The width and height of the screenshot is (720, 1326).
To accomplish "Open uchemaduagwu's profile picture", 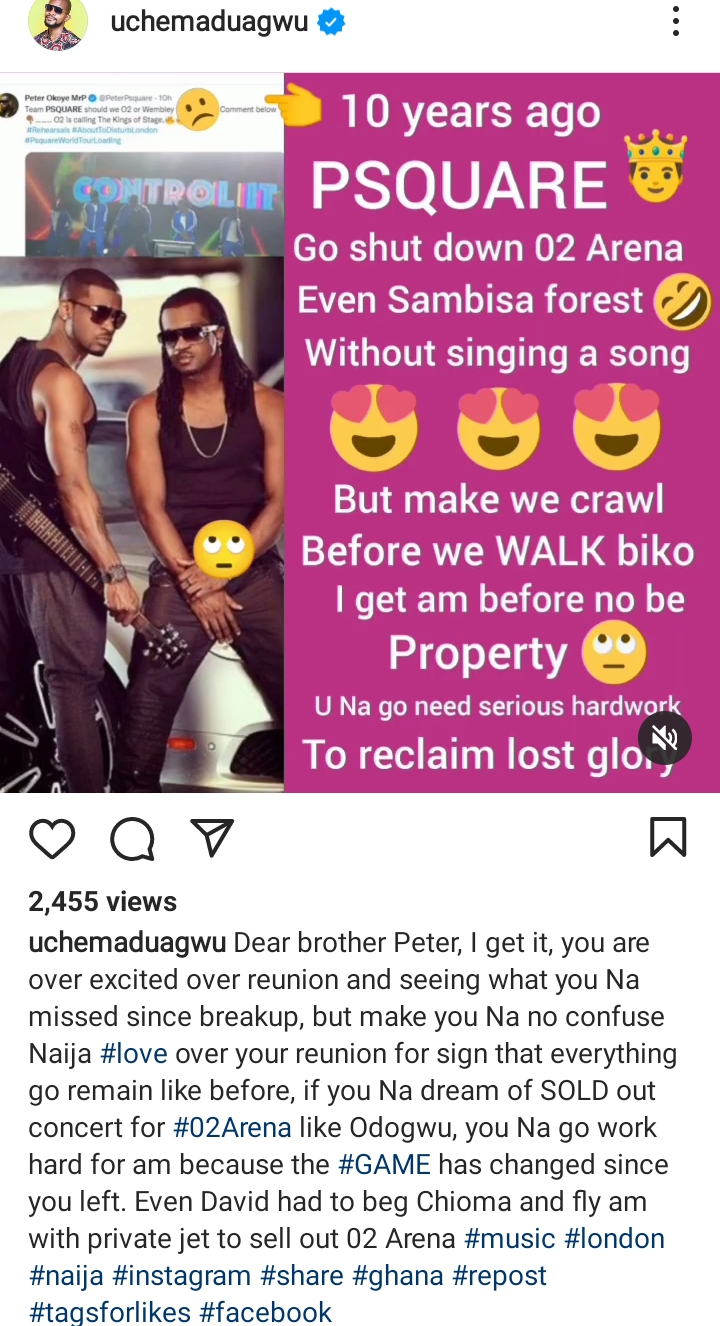I will [x=56, y=23].
